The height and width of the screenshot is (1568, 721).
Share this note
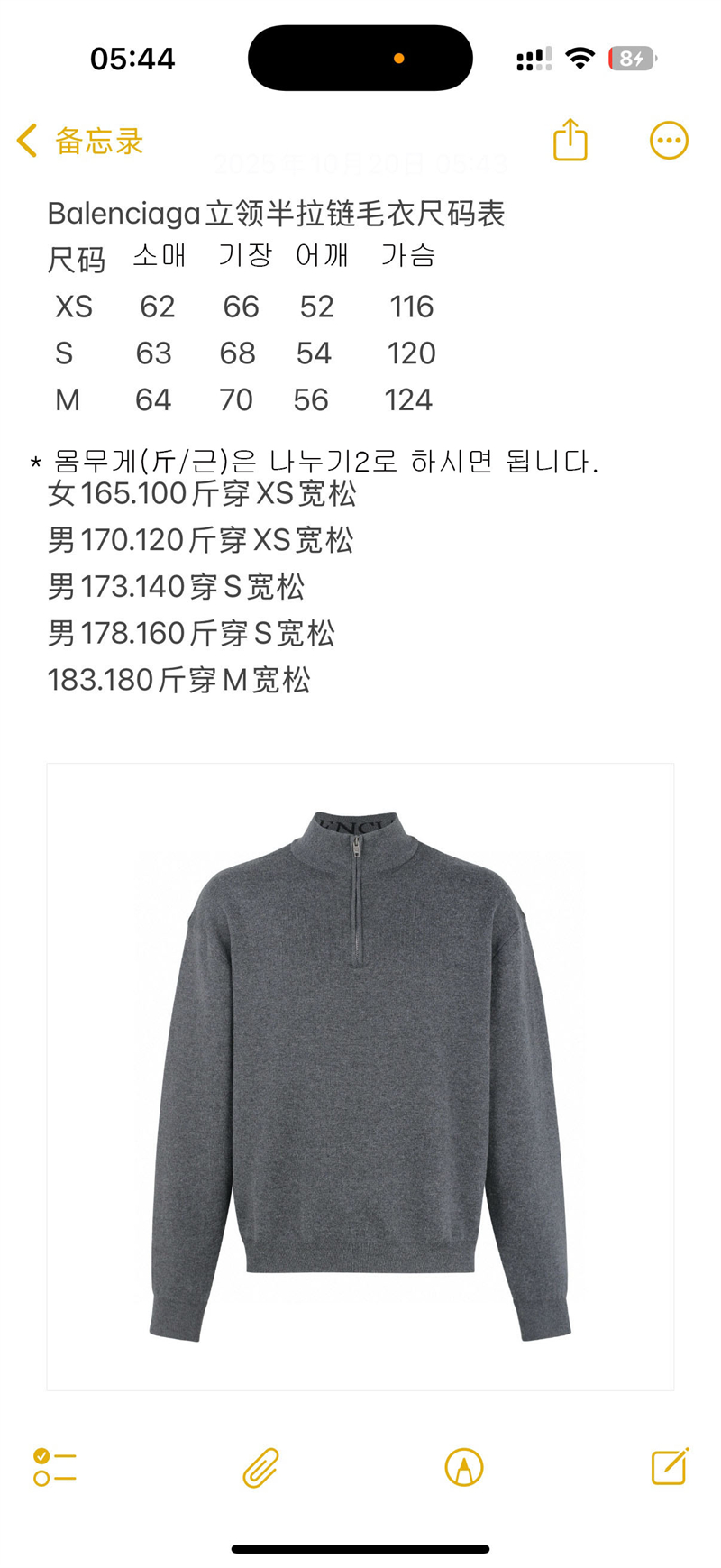570,141
